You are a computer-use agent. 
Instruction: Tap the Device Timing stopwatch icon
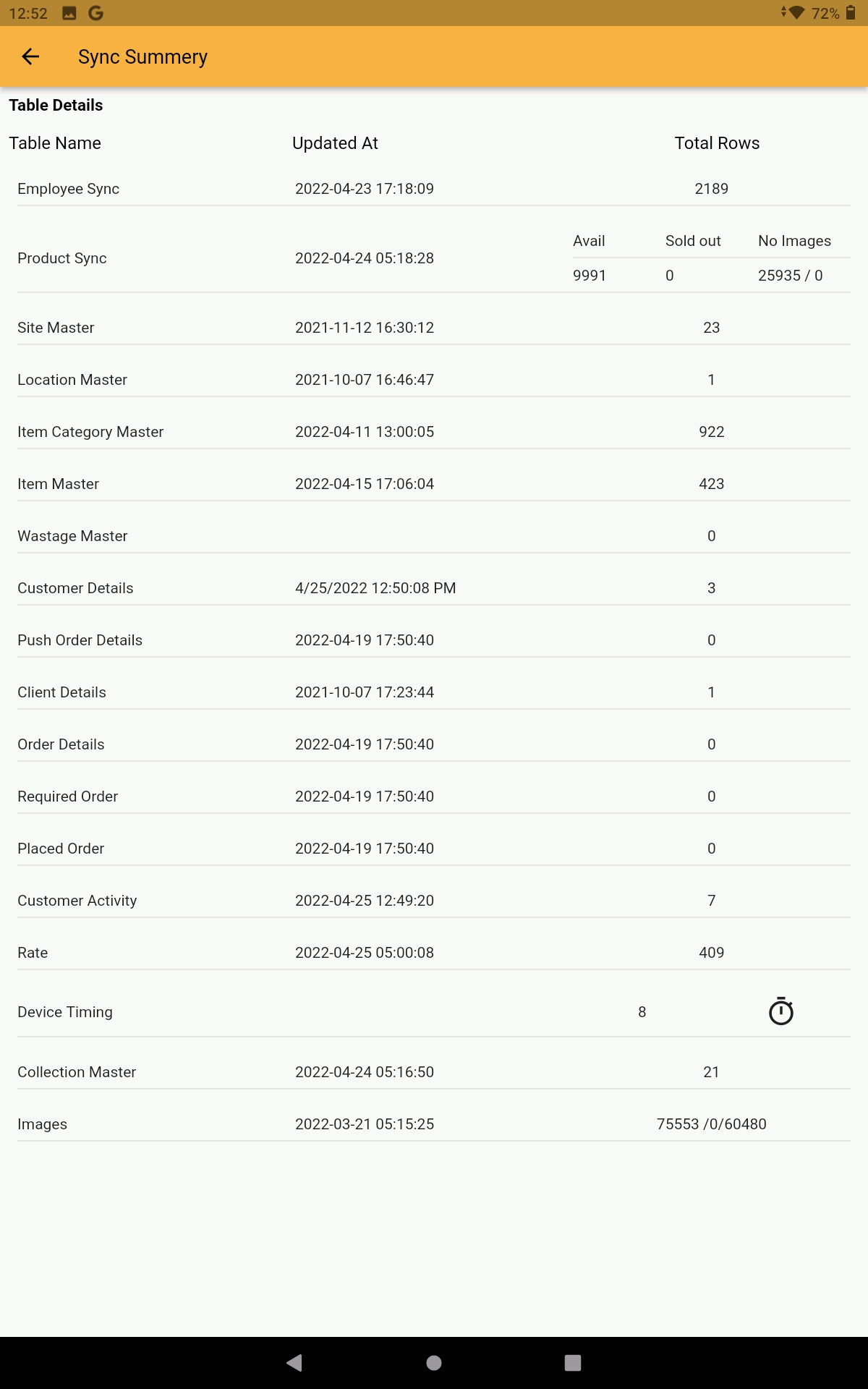pos(780,1011)
